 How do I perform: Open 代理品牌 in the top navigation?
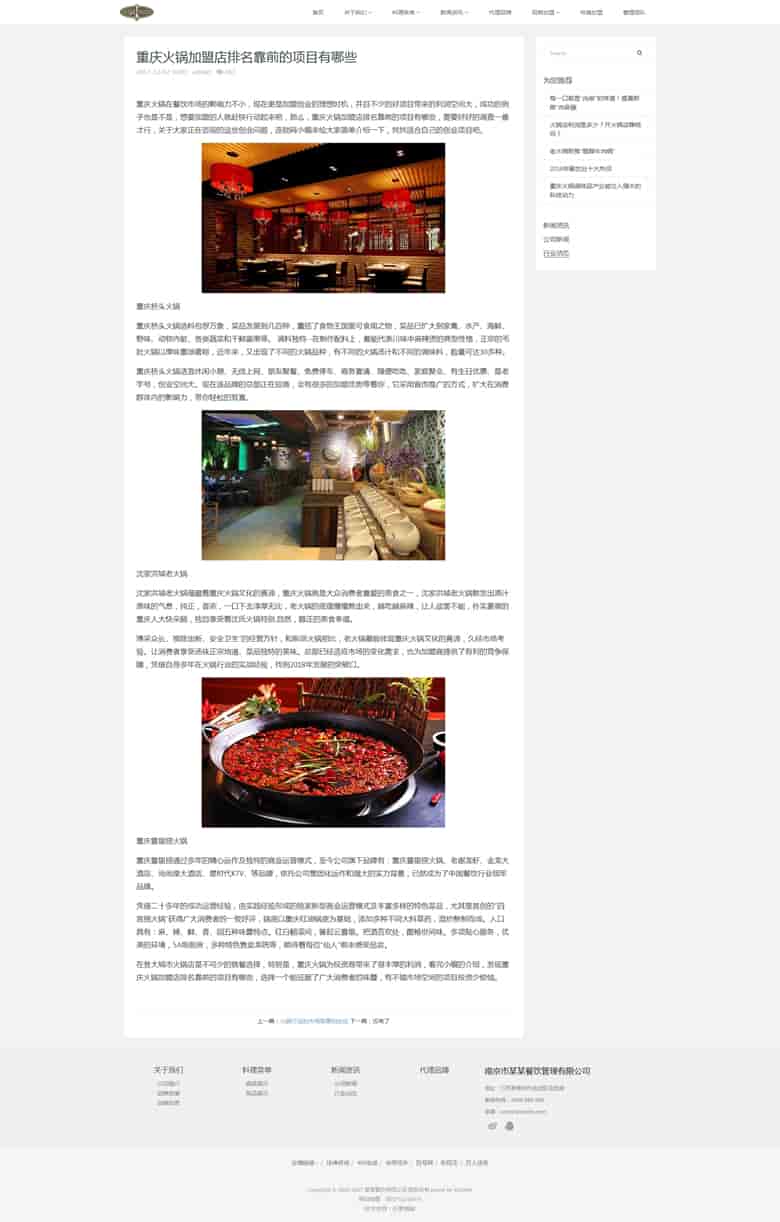[500, 12]
